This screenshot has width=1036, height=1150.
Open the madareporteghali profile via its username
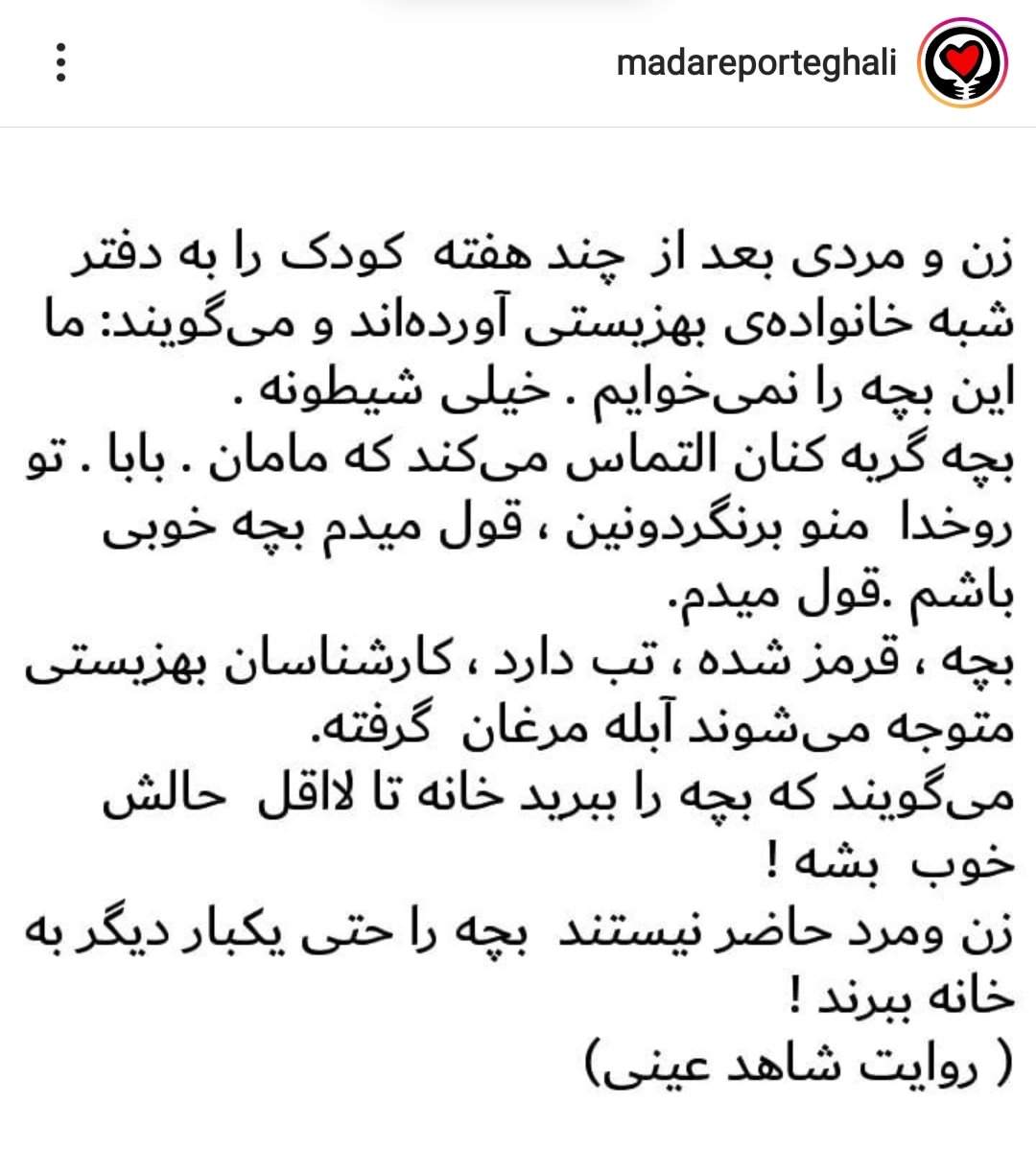(757, 64)
